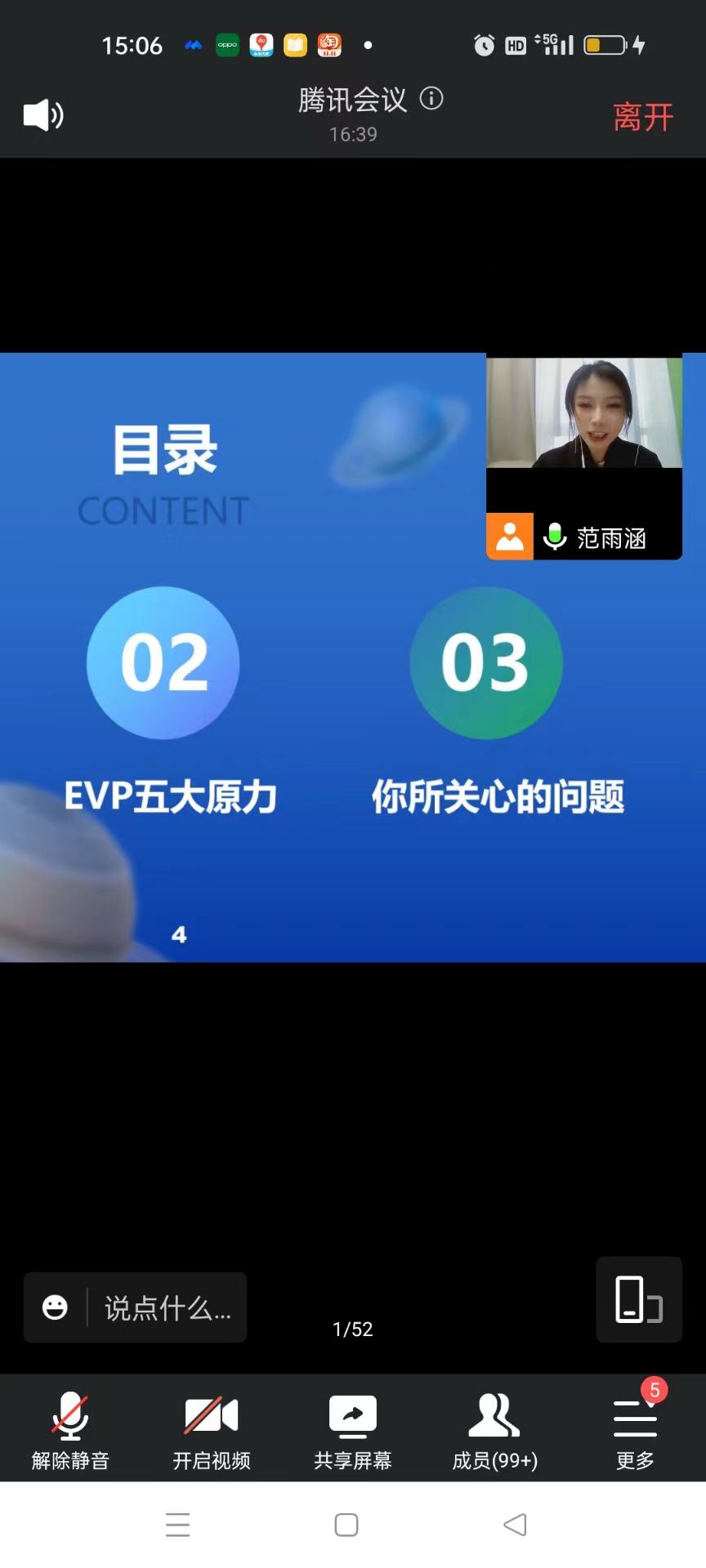Open the 更多 menu

tap(635, 1429)
